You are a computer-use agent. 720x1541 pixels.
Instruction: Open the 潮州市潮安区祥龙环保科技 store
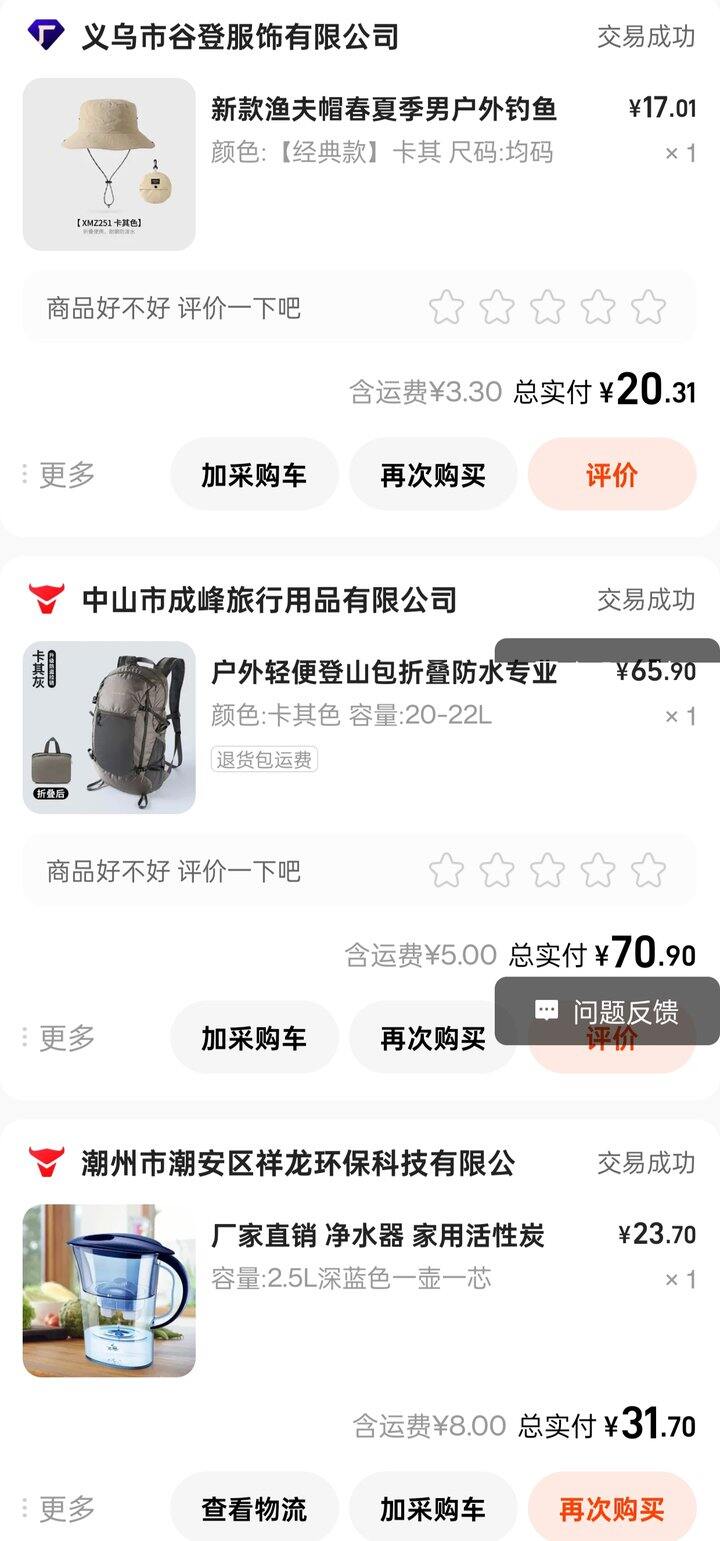[x=298, y=1163]
